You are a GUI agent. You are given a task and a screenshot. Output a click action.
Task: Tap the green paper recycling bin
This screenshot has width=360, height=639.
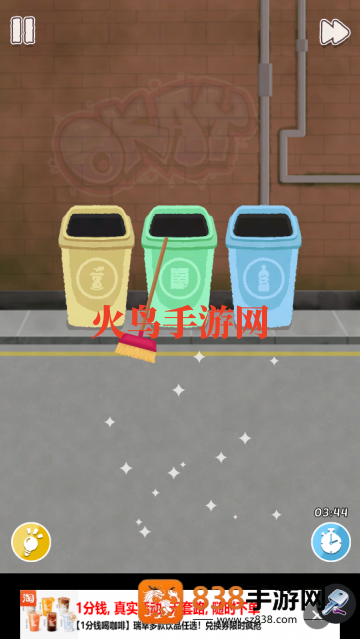[x=179, y=265]
